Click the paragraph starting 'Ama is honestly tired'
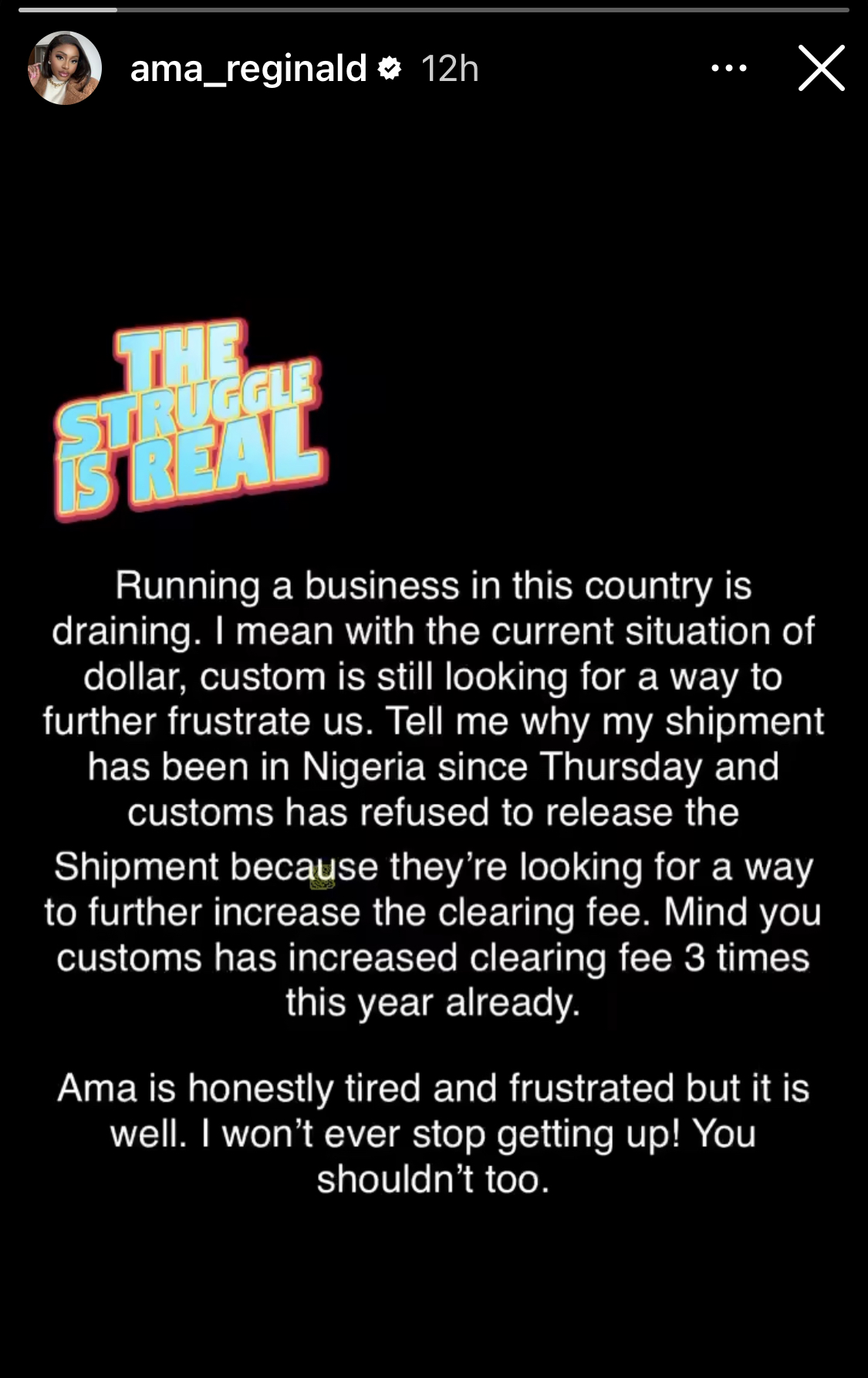 coord(434,1134)
